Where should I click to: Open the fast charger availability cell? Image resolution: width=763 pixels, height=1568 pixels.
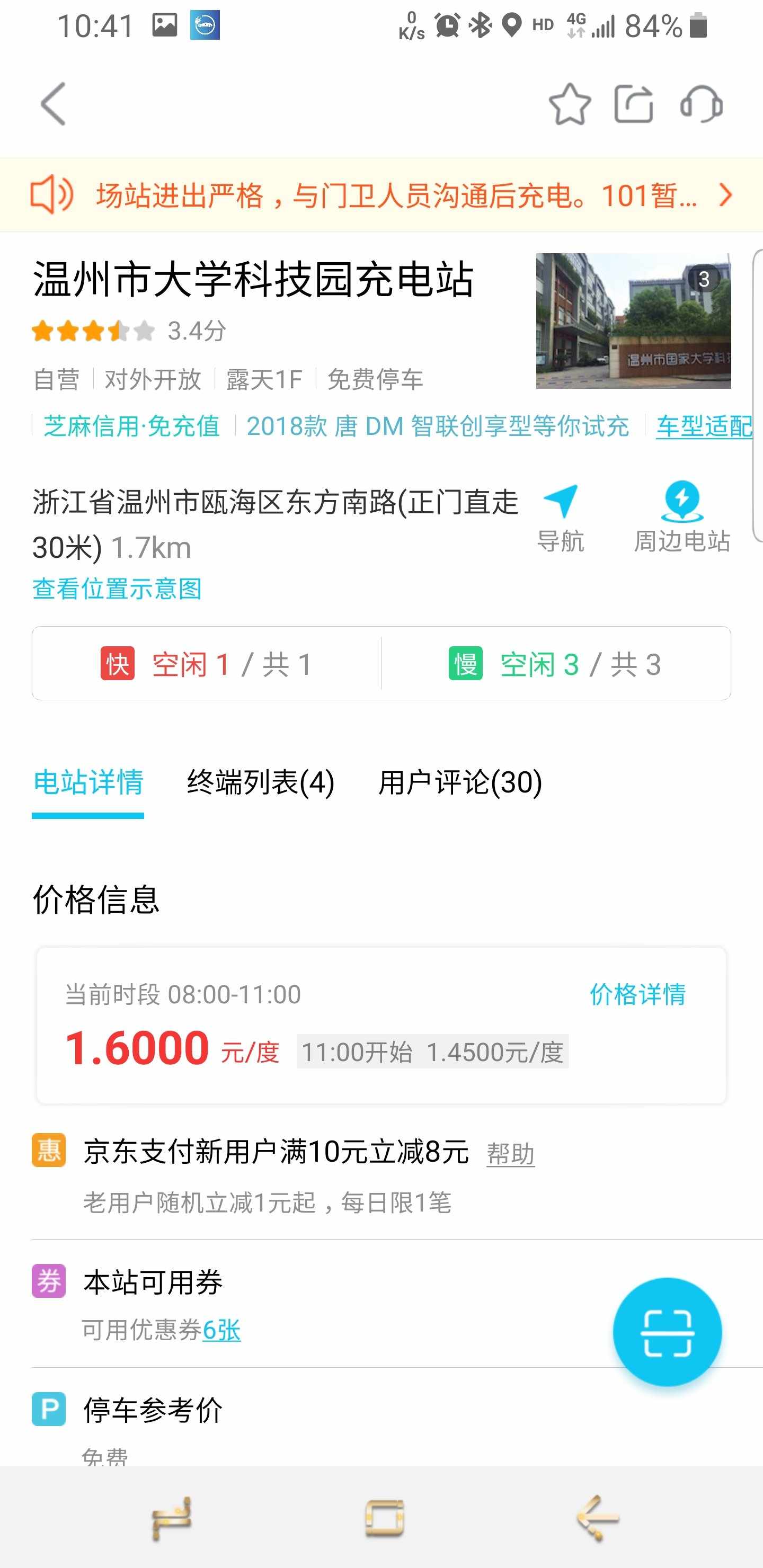click(x=207, y=663)
